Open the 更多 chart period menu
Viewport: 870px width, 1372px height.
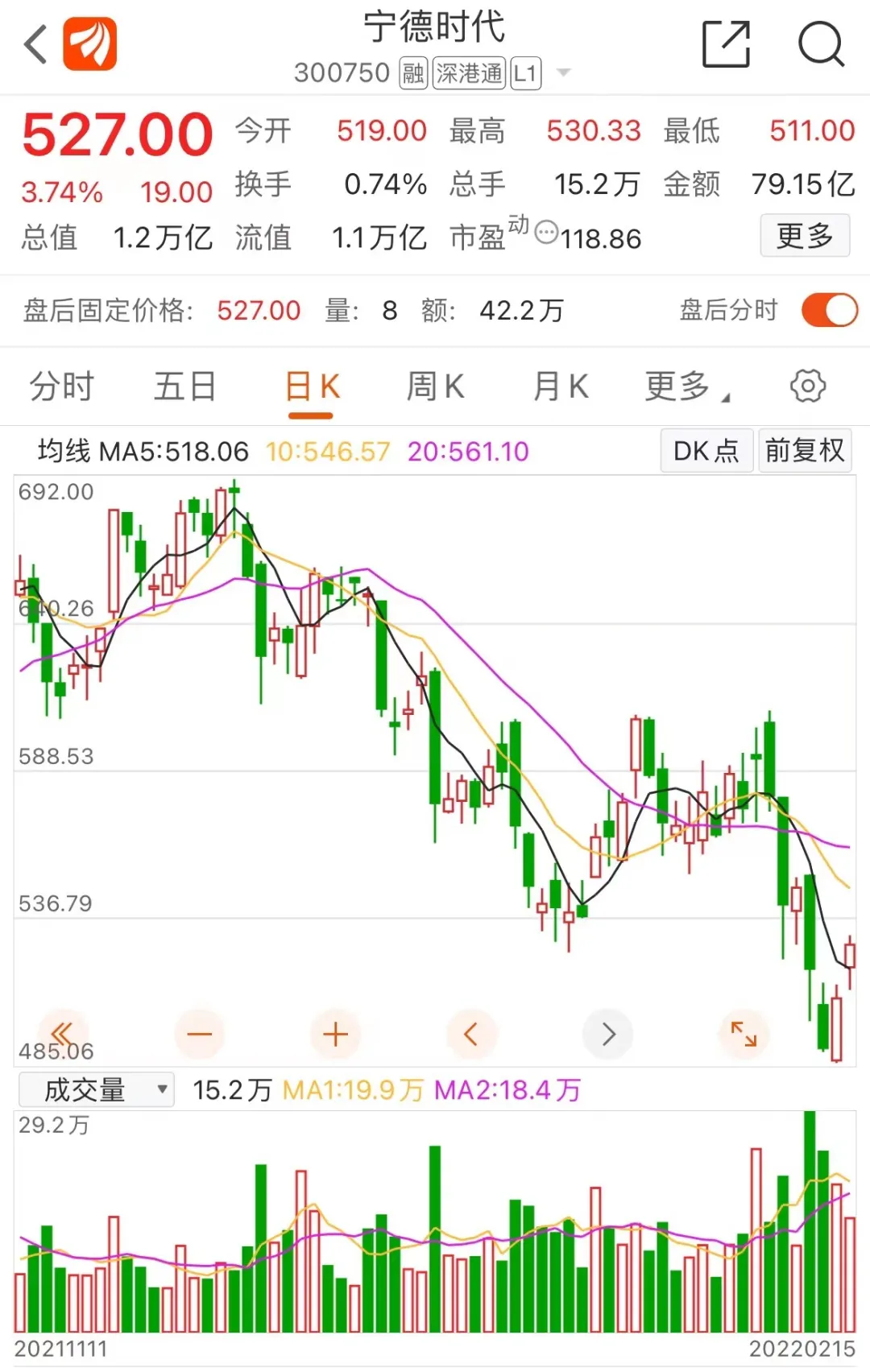pos(686,386)
